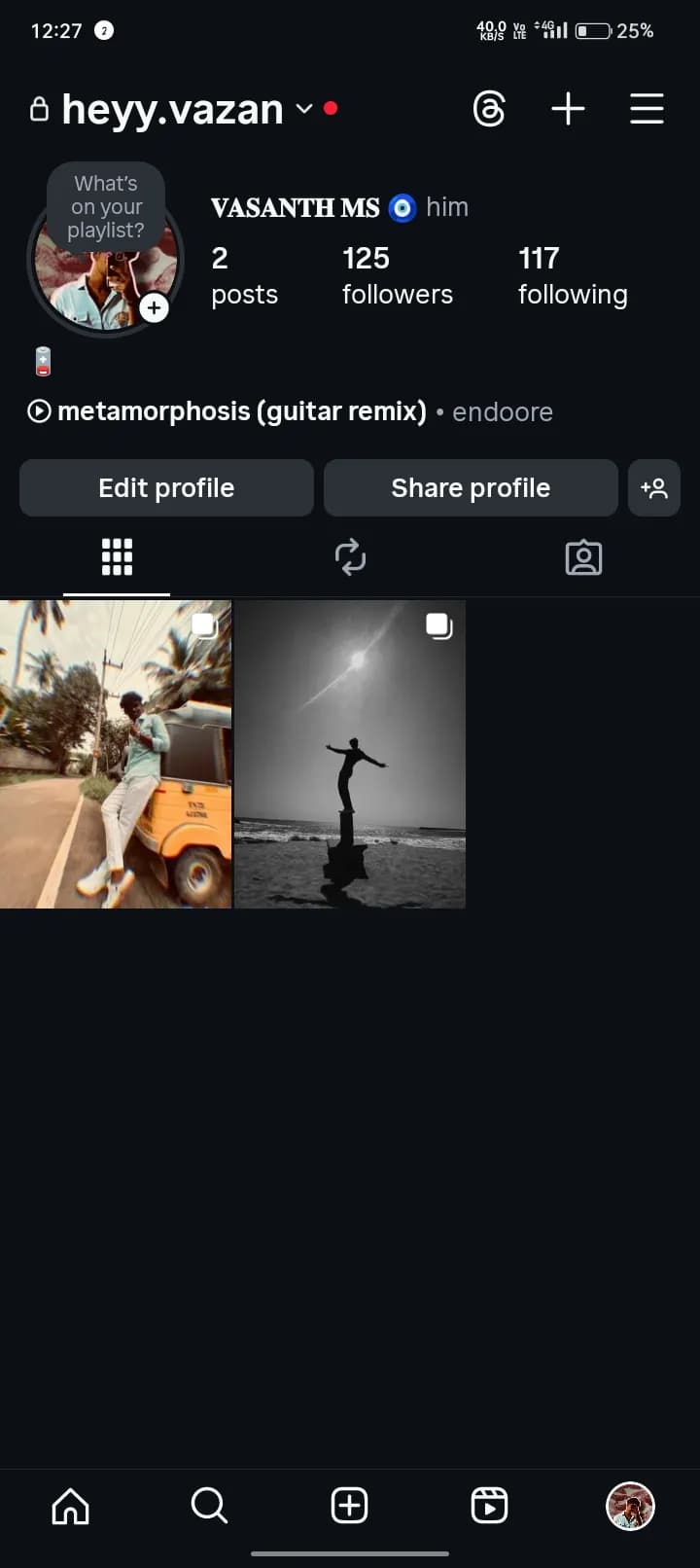Open the Threads icon
The height and width of the screenshot is (1568, 700).
(x=489, y=109)
